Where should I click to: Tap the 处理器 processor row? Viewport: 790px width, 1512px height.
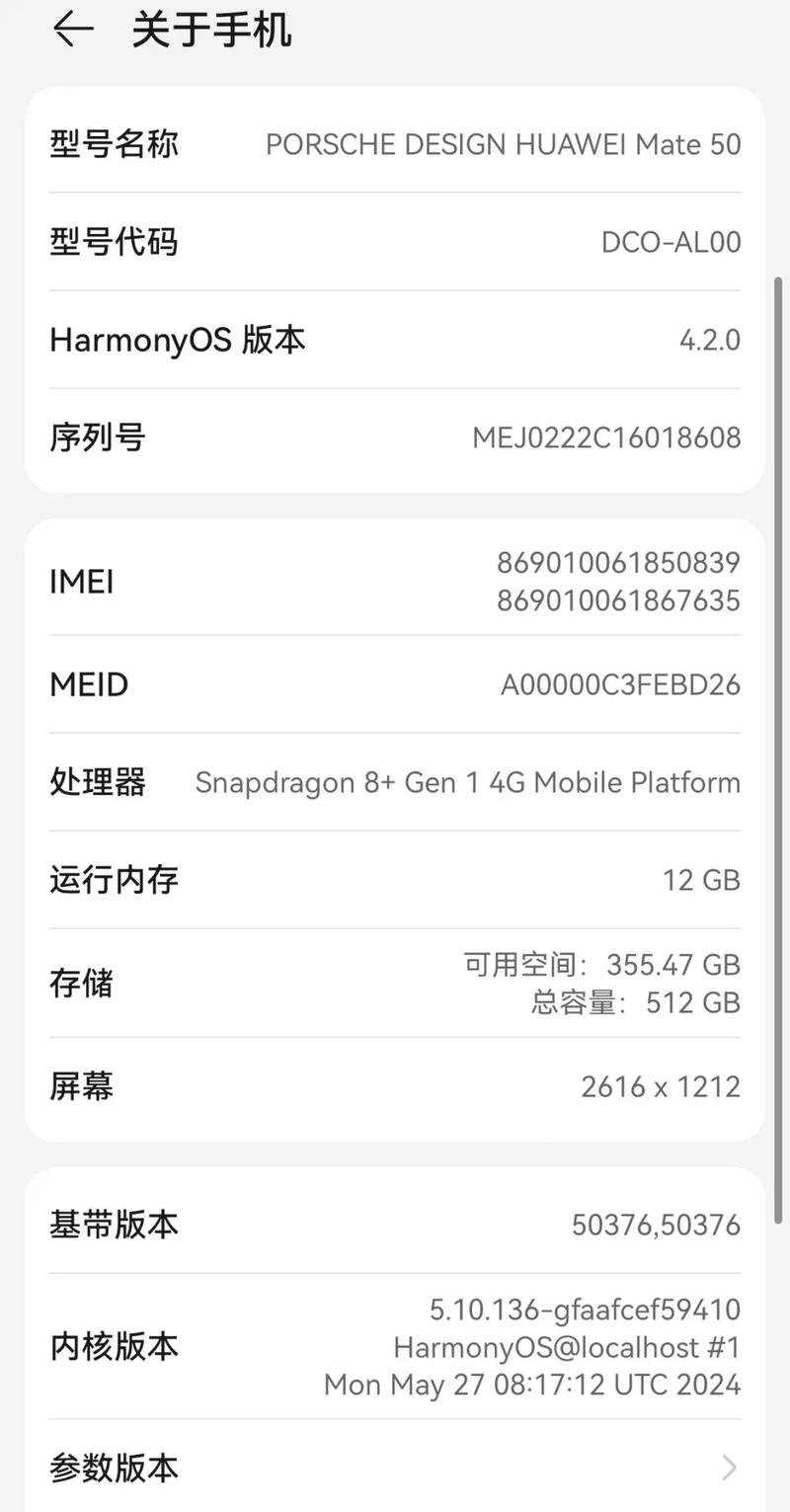pyautogui.click(x=395, y=782)
